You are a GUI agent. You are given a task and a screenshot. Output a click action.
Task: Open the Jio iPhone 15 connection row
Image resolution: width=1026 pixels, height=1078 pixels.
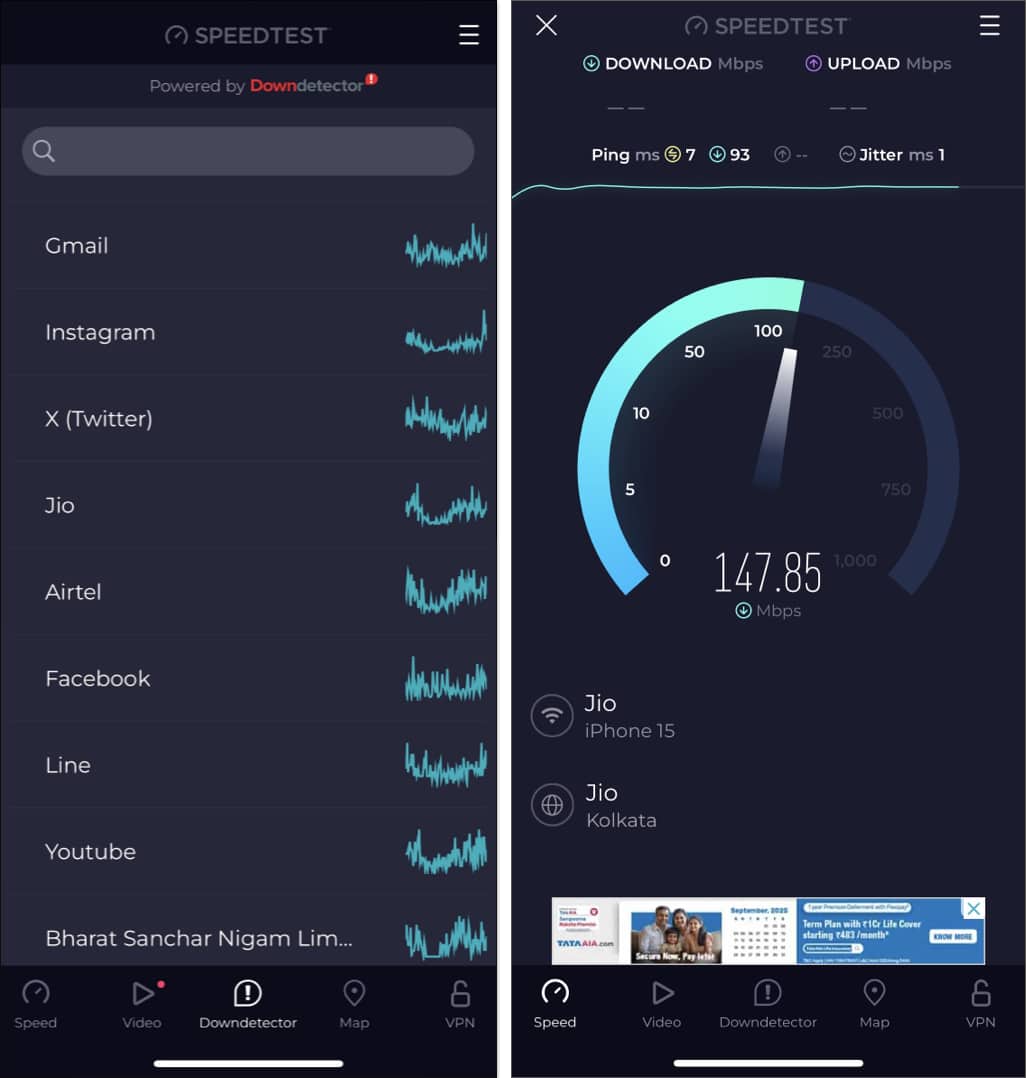(x=628, y=716)
